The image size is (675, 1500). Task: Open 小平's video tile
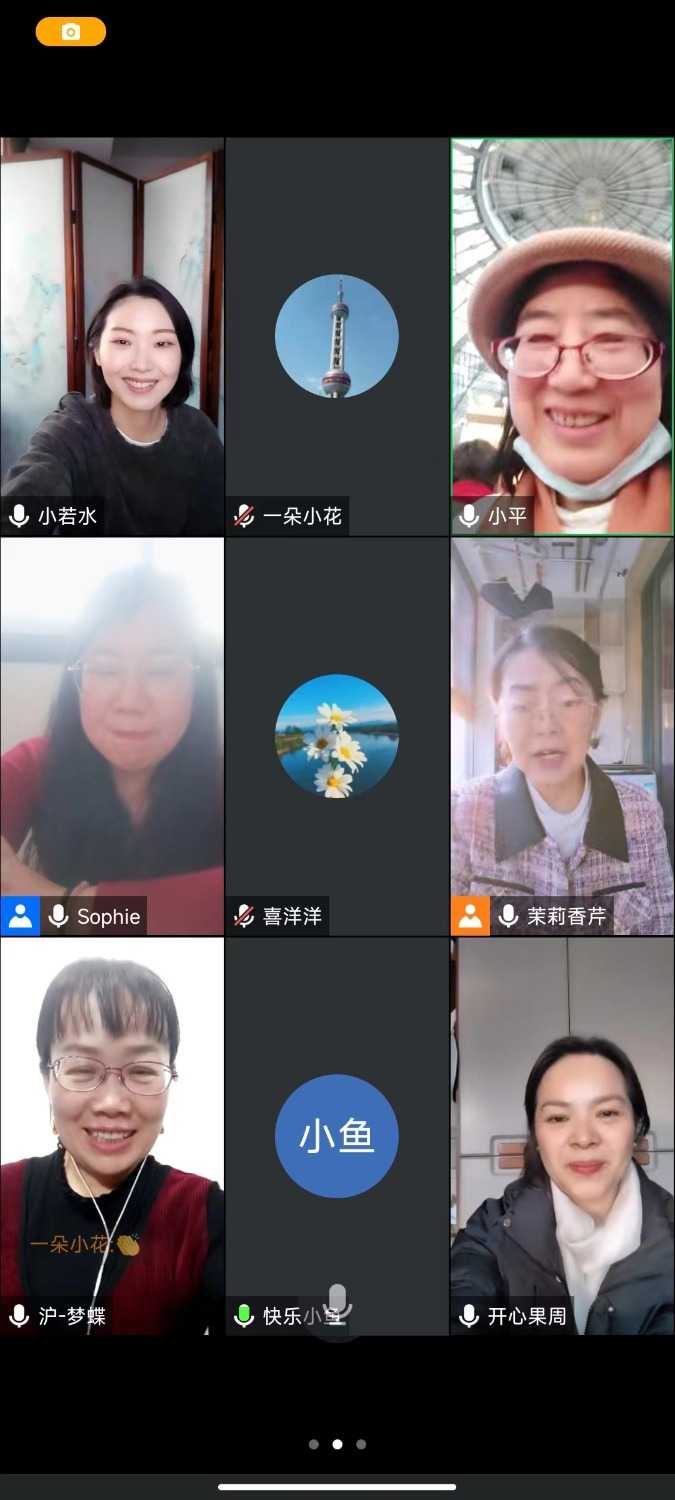[562, 335]
